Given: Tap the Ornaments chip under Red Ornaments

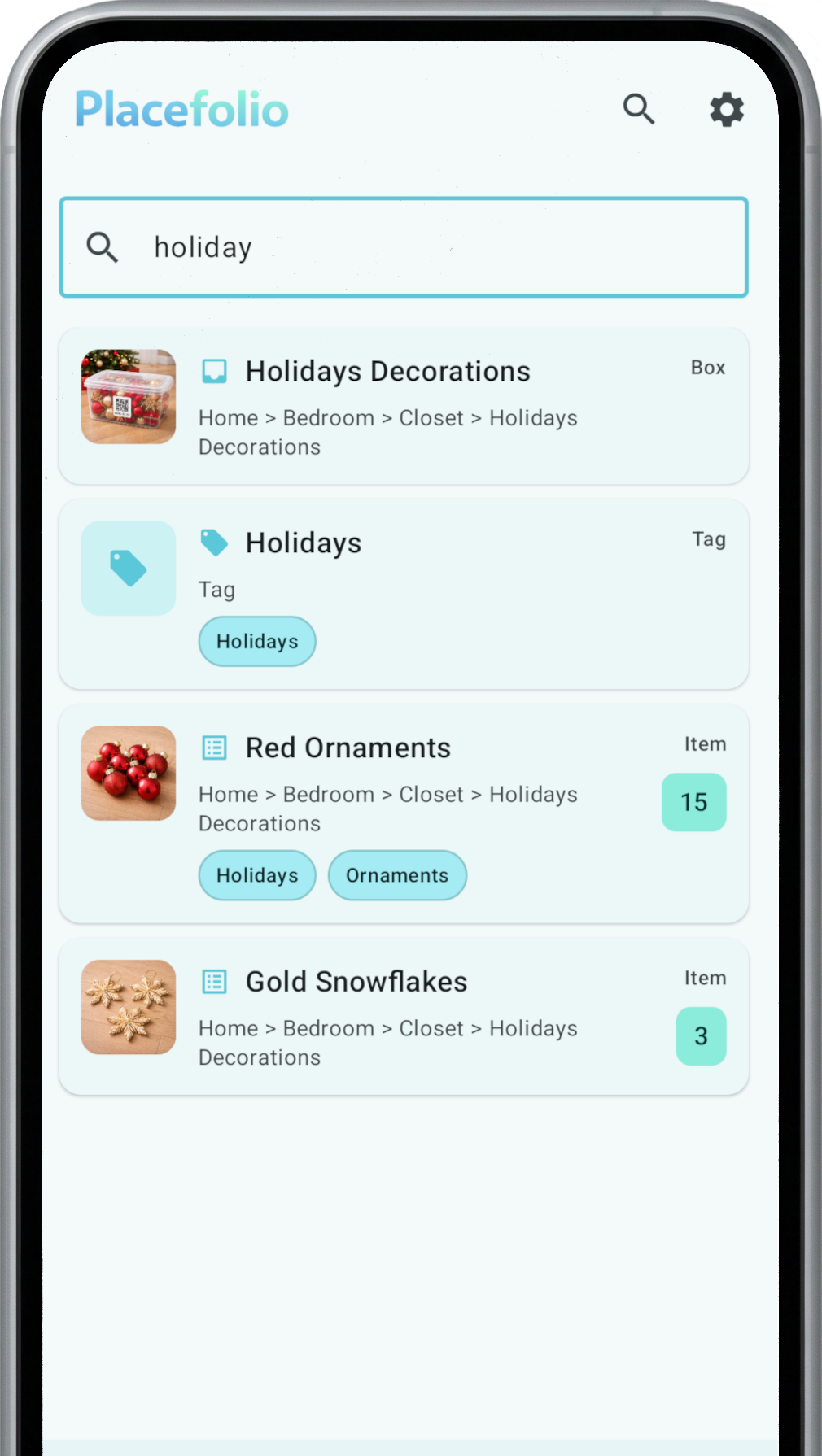Looking at the screenshot, I should point(397,876).
